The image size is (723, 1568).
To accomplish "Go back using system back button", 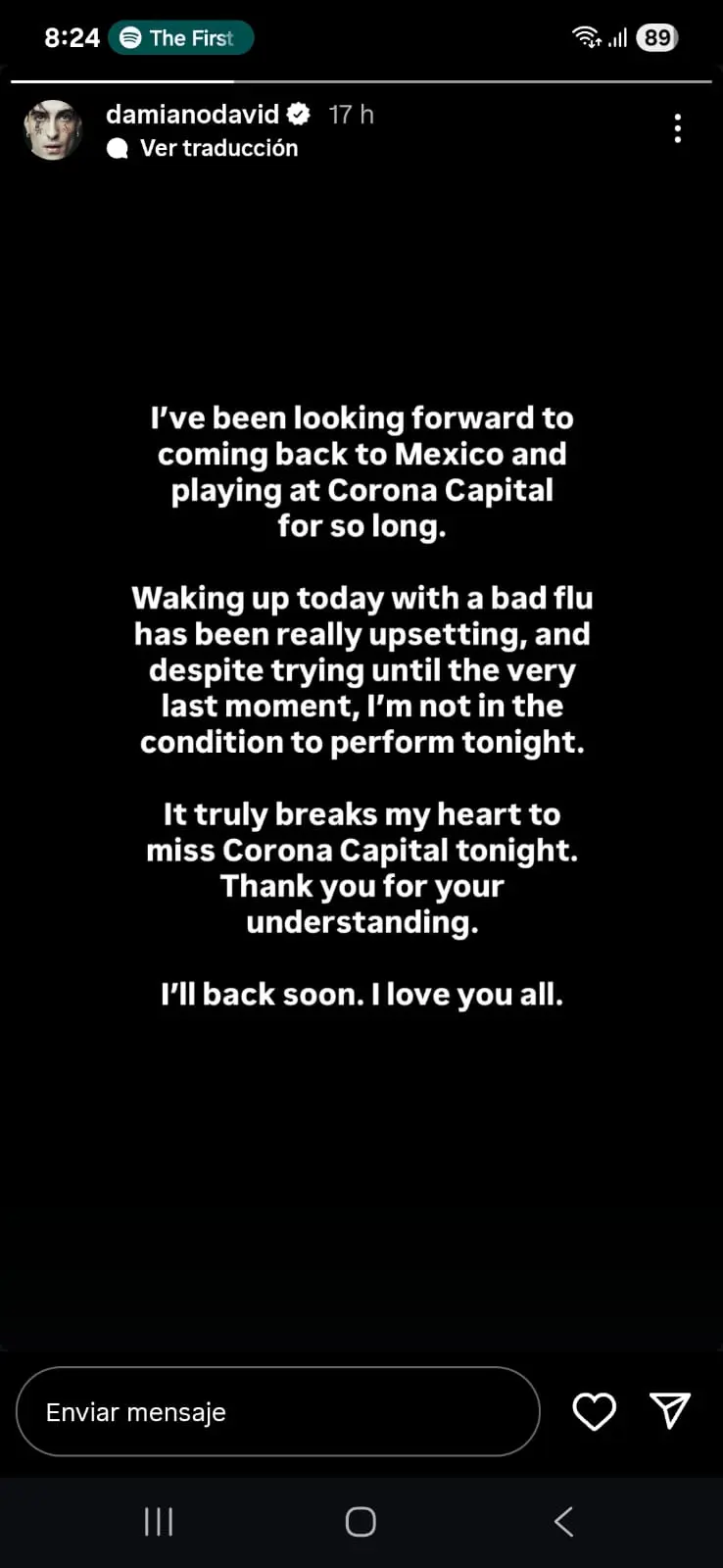I will coord(563,1521).
